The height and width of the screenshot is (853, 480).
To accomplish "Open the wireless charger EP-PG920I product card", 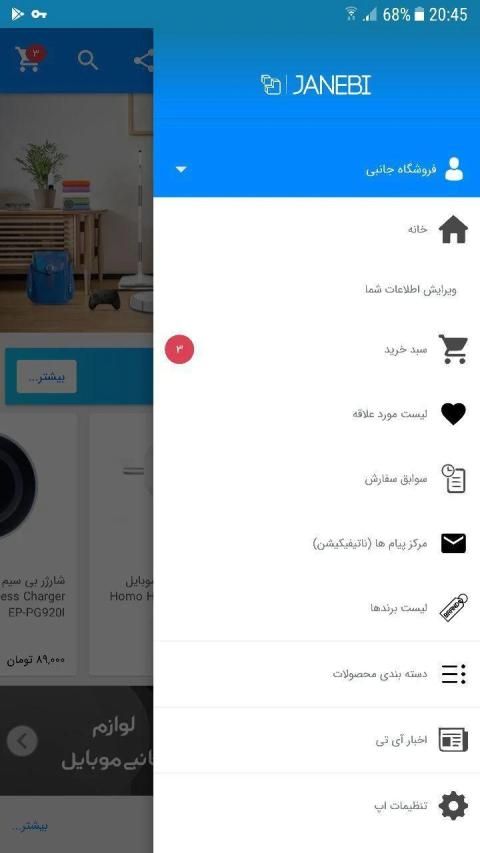I will (38, 544).
